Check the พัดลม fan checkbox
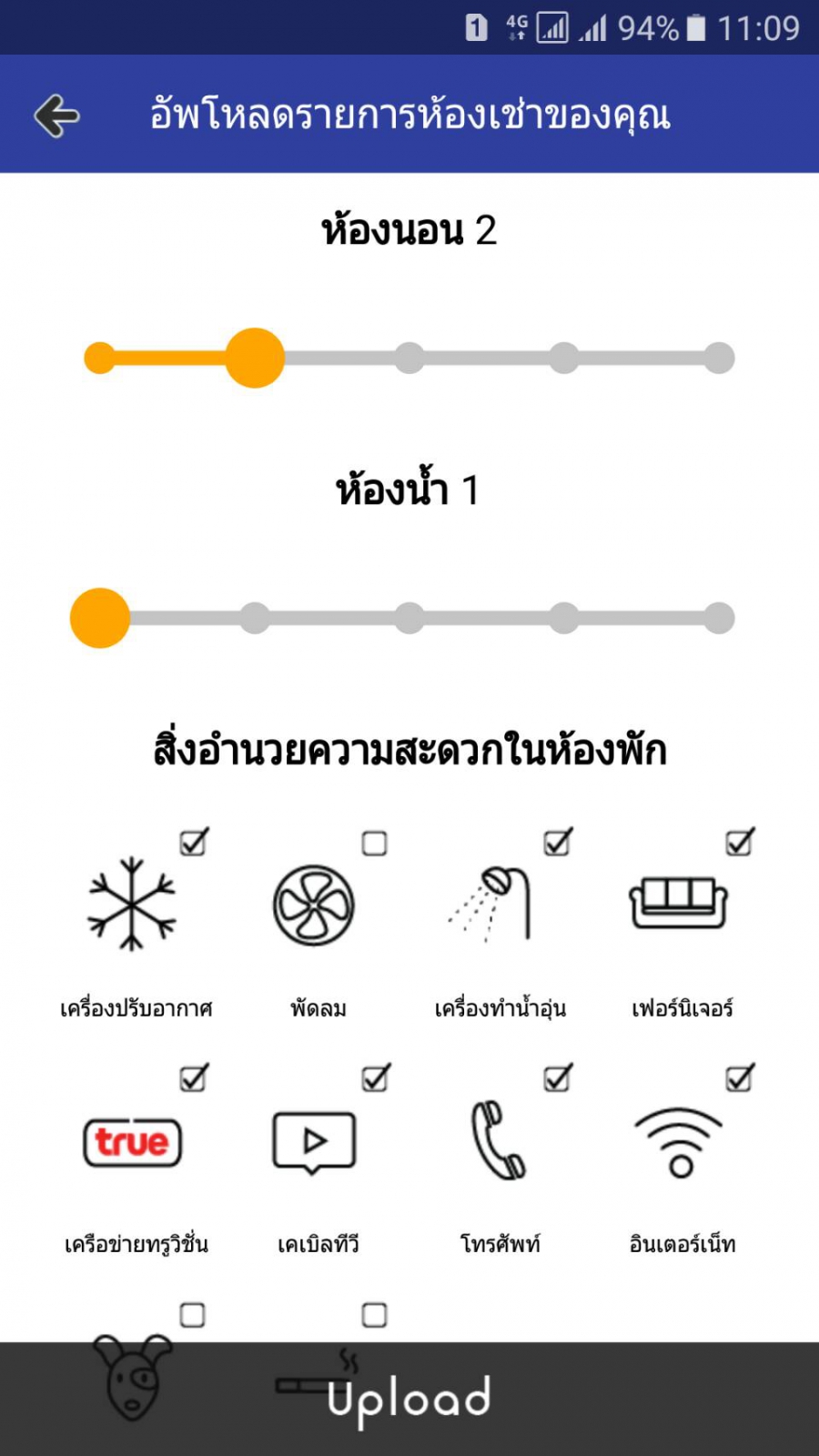 point(374,844)
